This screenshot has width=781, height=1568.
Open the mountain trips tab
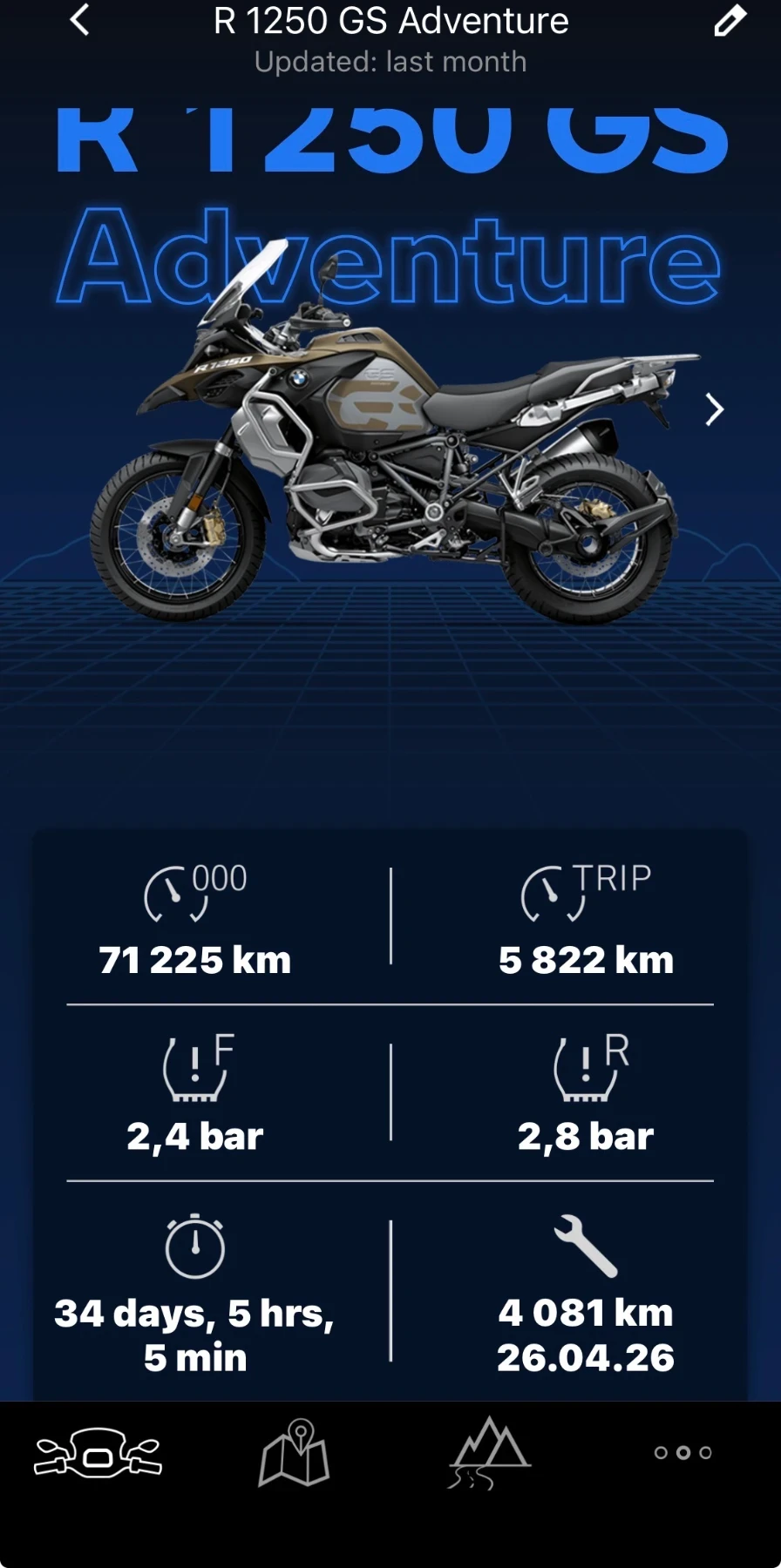click(489, 1452)
